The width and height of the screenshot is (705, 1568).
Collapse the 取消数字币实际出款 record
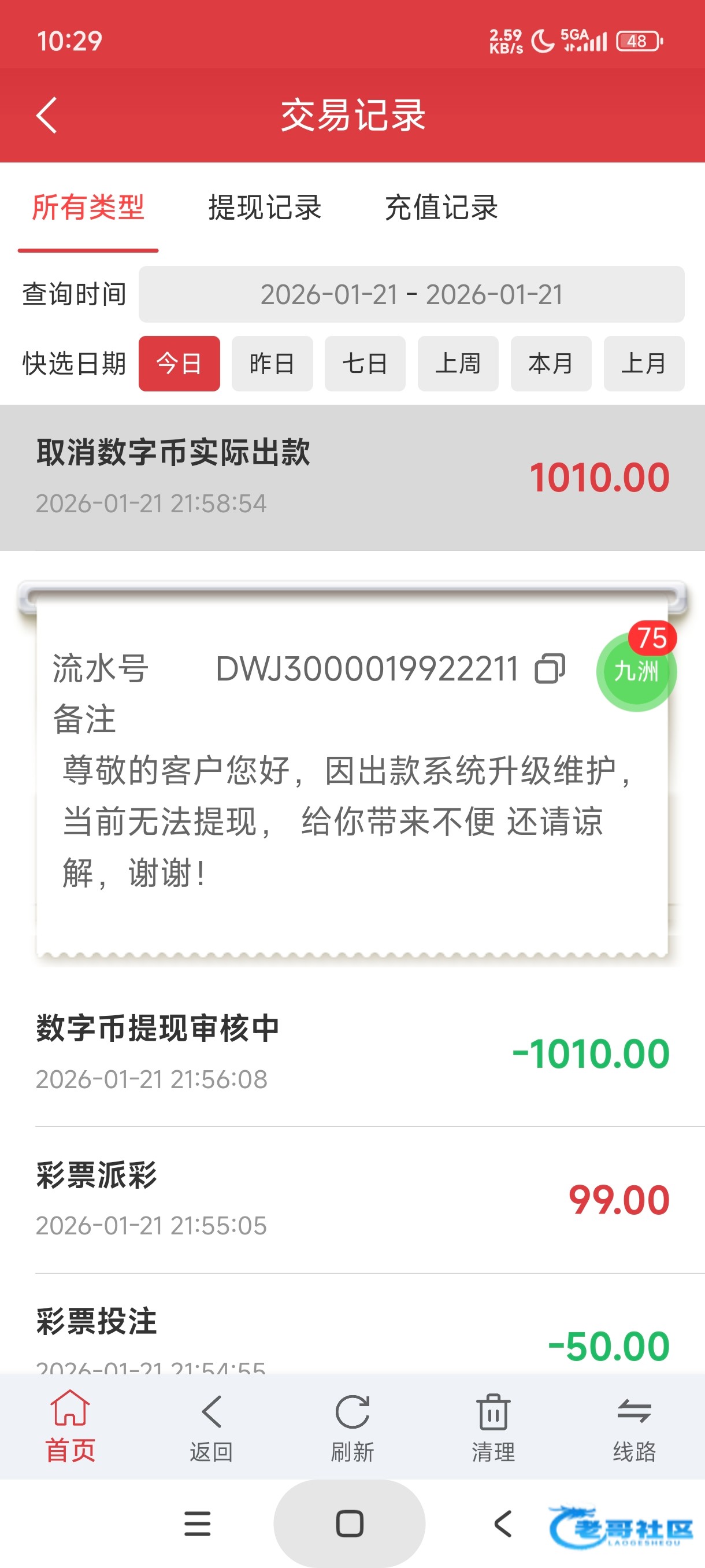[x=352, y=477]
